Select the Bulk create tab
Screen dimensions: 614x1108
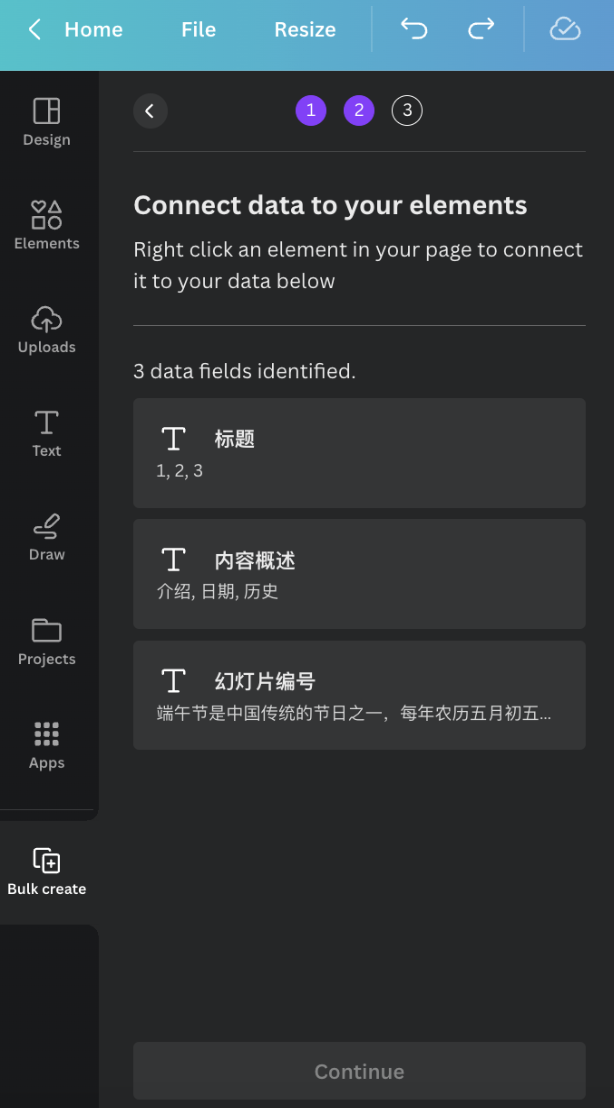[x=47, y=871]
